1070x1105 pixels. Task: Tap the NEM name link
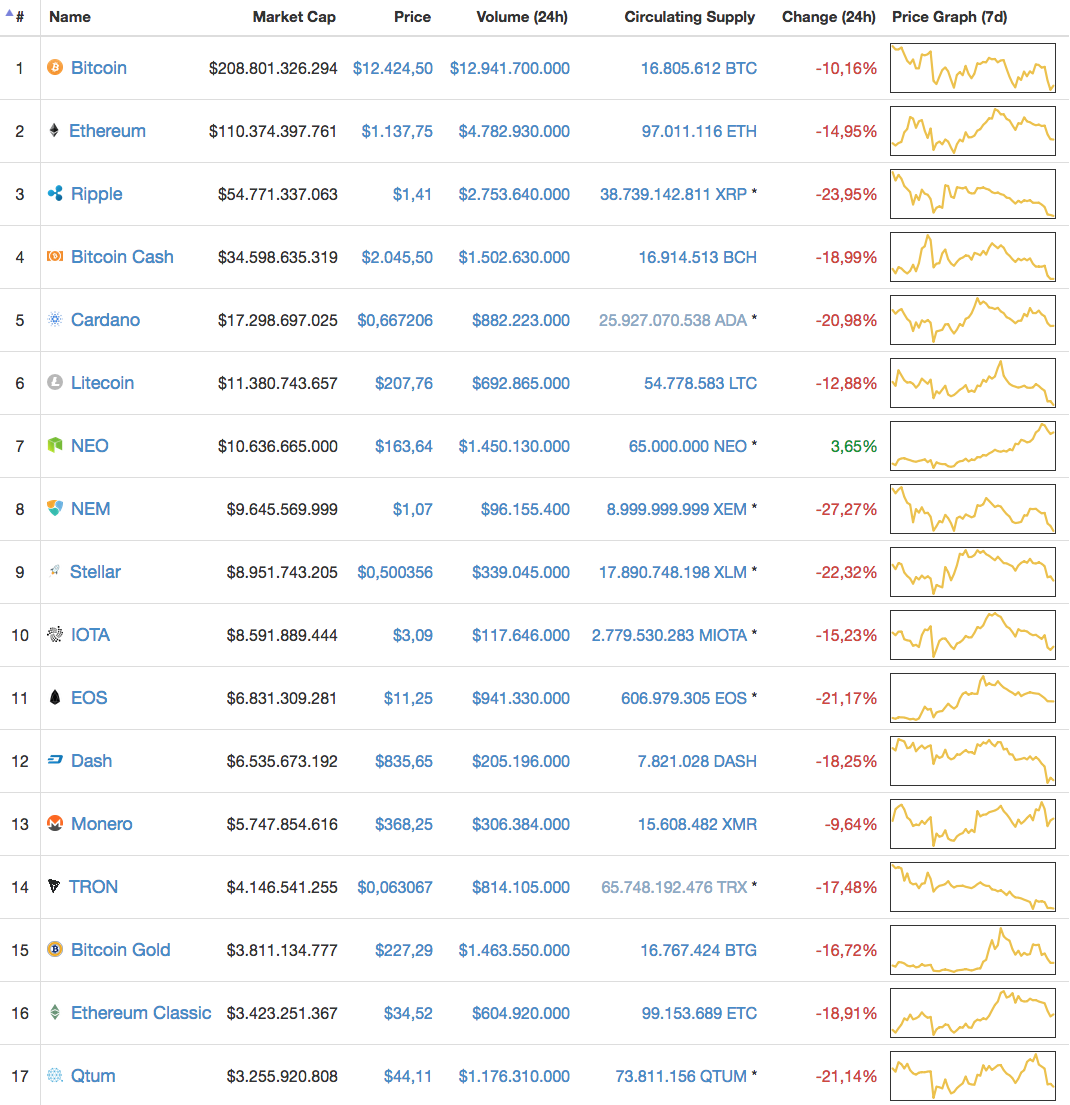tap(90, 509)
